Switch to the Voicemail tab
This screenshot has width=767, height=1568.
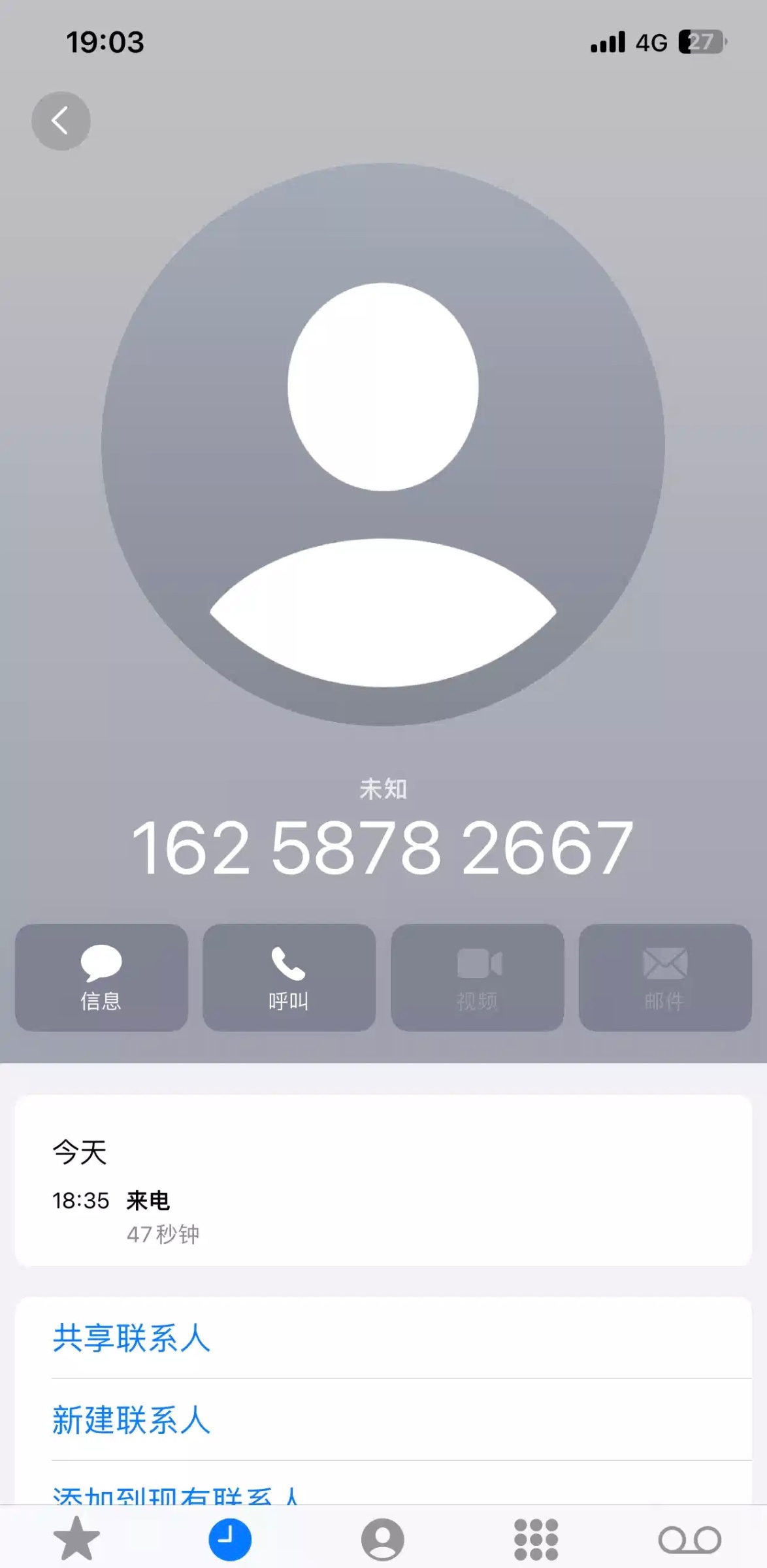point(689,1539)
